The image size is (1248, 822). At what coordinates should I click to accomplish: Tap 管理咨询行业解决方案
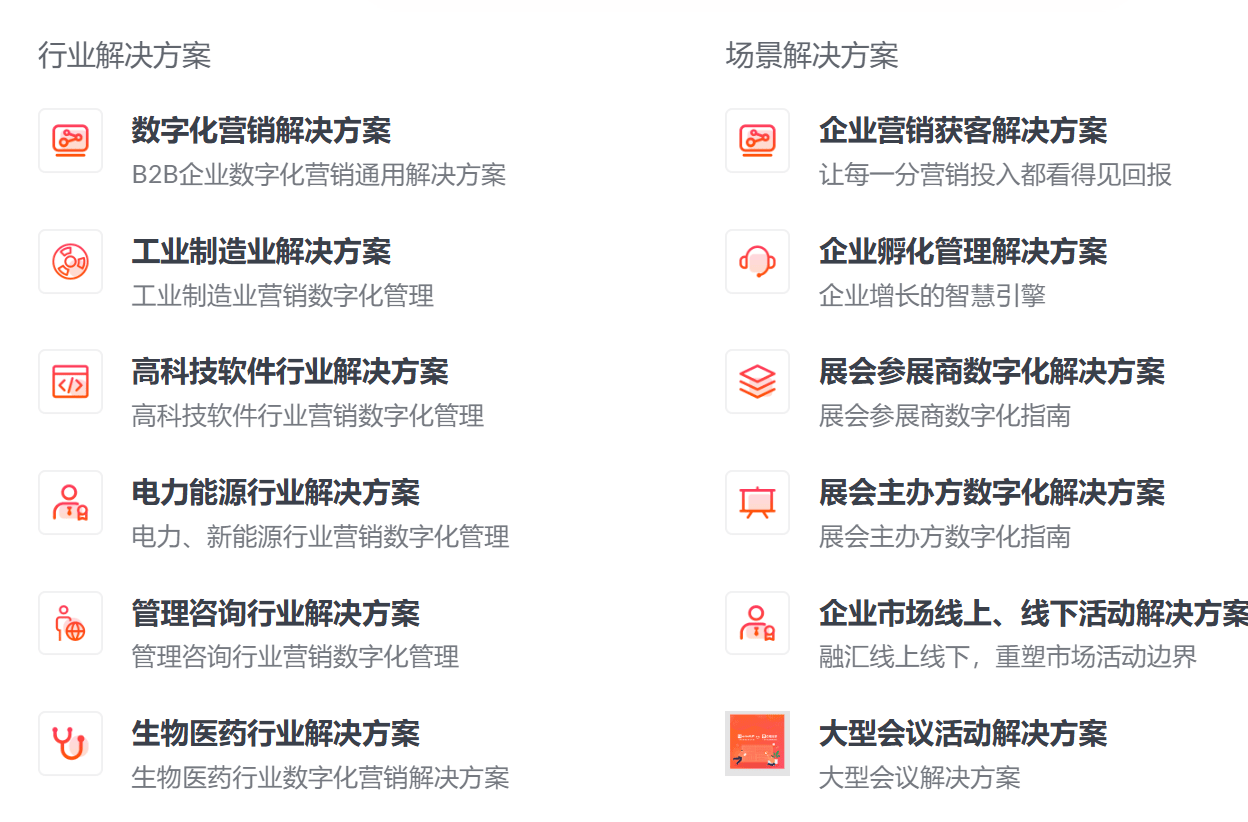275,613
